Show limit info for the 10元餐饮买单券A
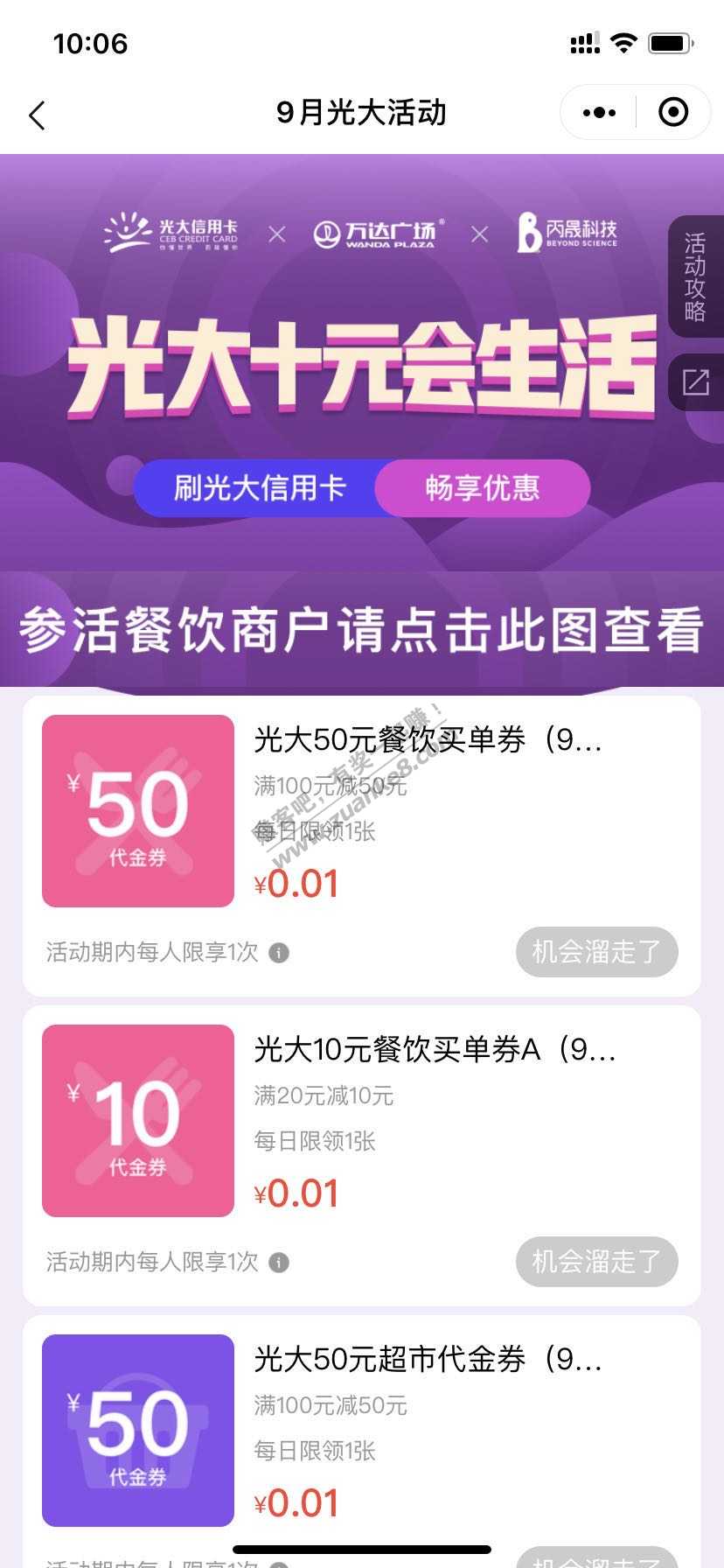The image size is (724, 1568). coord(279,1263)
